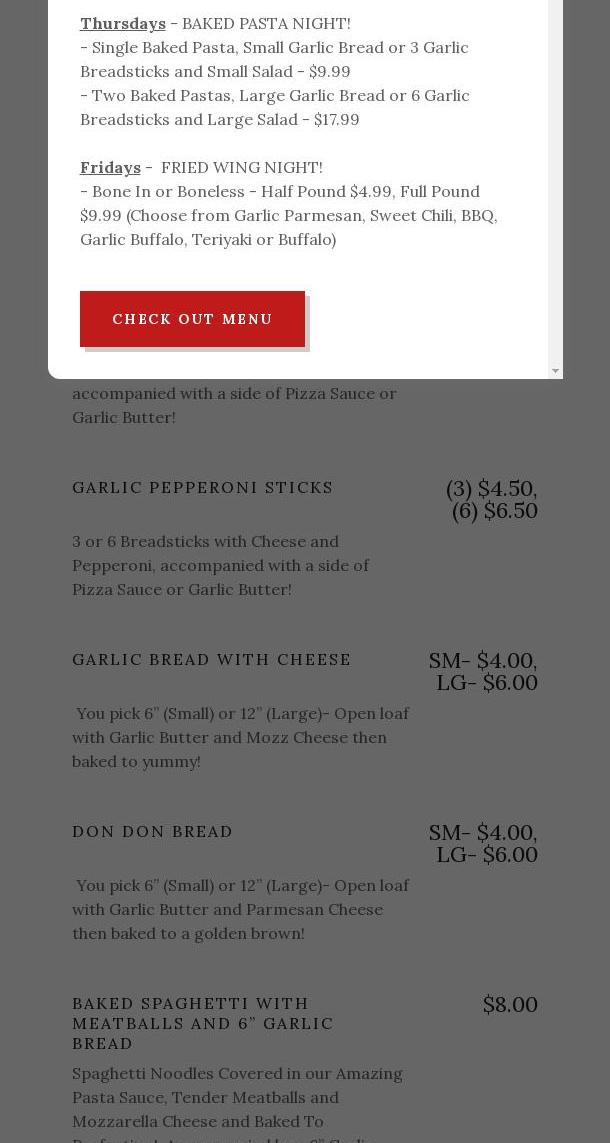Tap the popup's scroll-down arrow
Viewport: 610px width, 1143px height.
tap(555, 371)
